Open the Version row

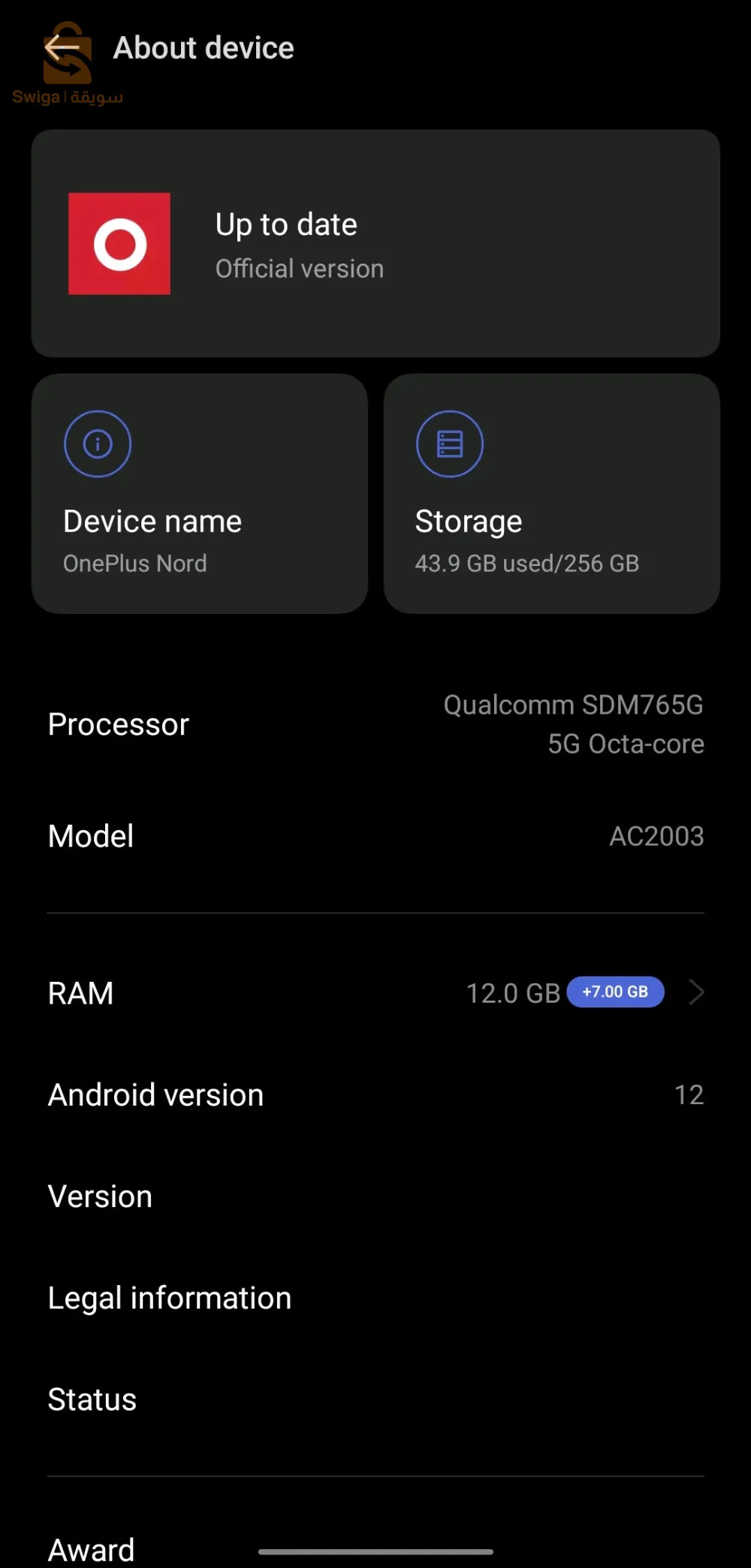pyautogui.click(x=375, y=1196)
